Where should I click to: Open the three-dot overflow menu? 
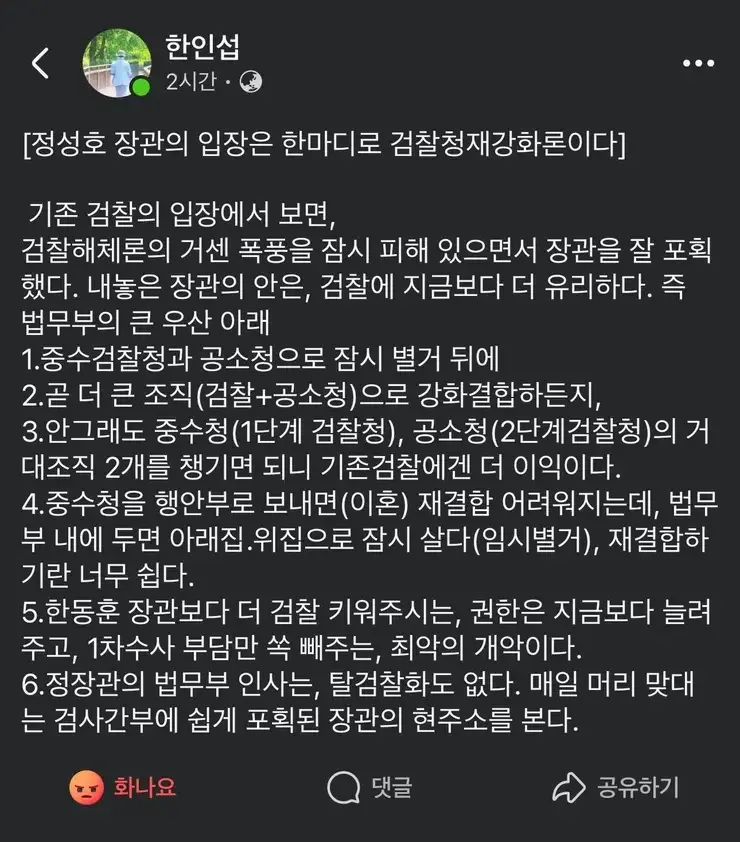(x=698, y=62)
